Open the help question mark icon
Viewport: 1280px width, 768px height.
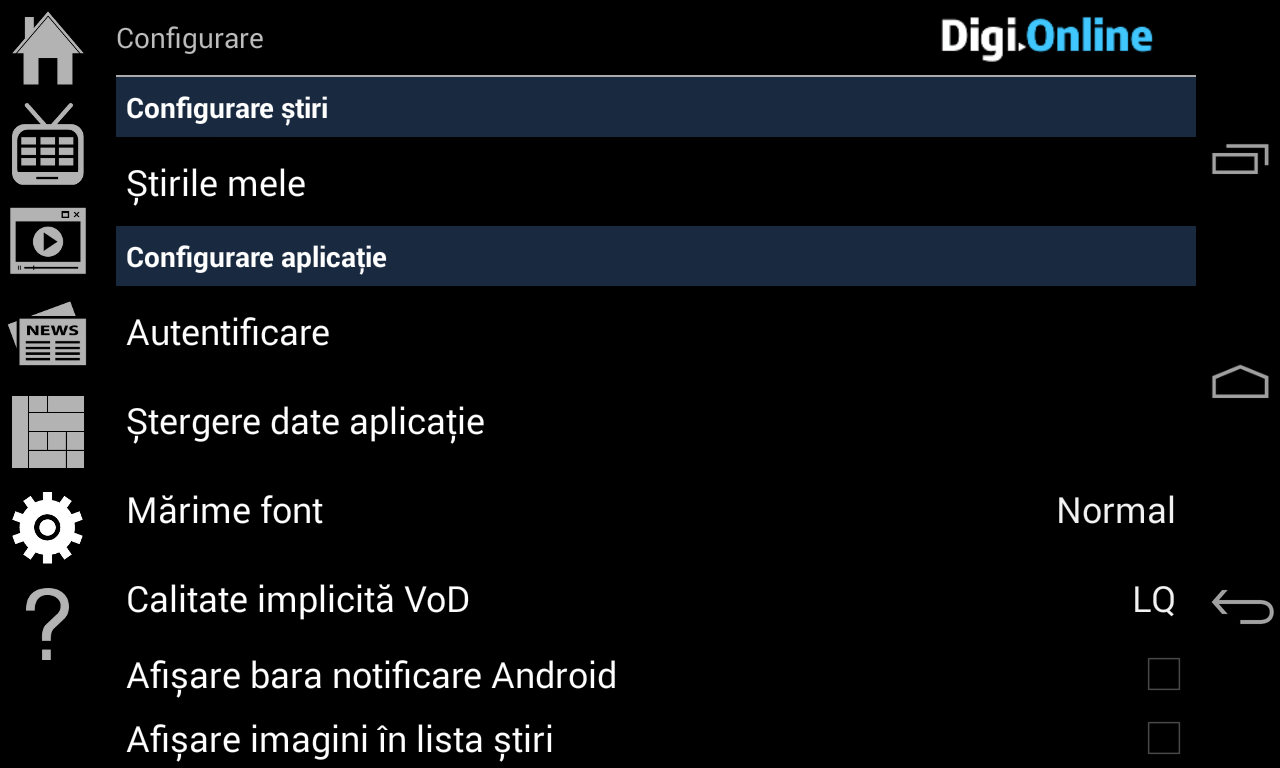click(47, 624)
